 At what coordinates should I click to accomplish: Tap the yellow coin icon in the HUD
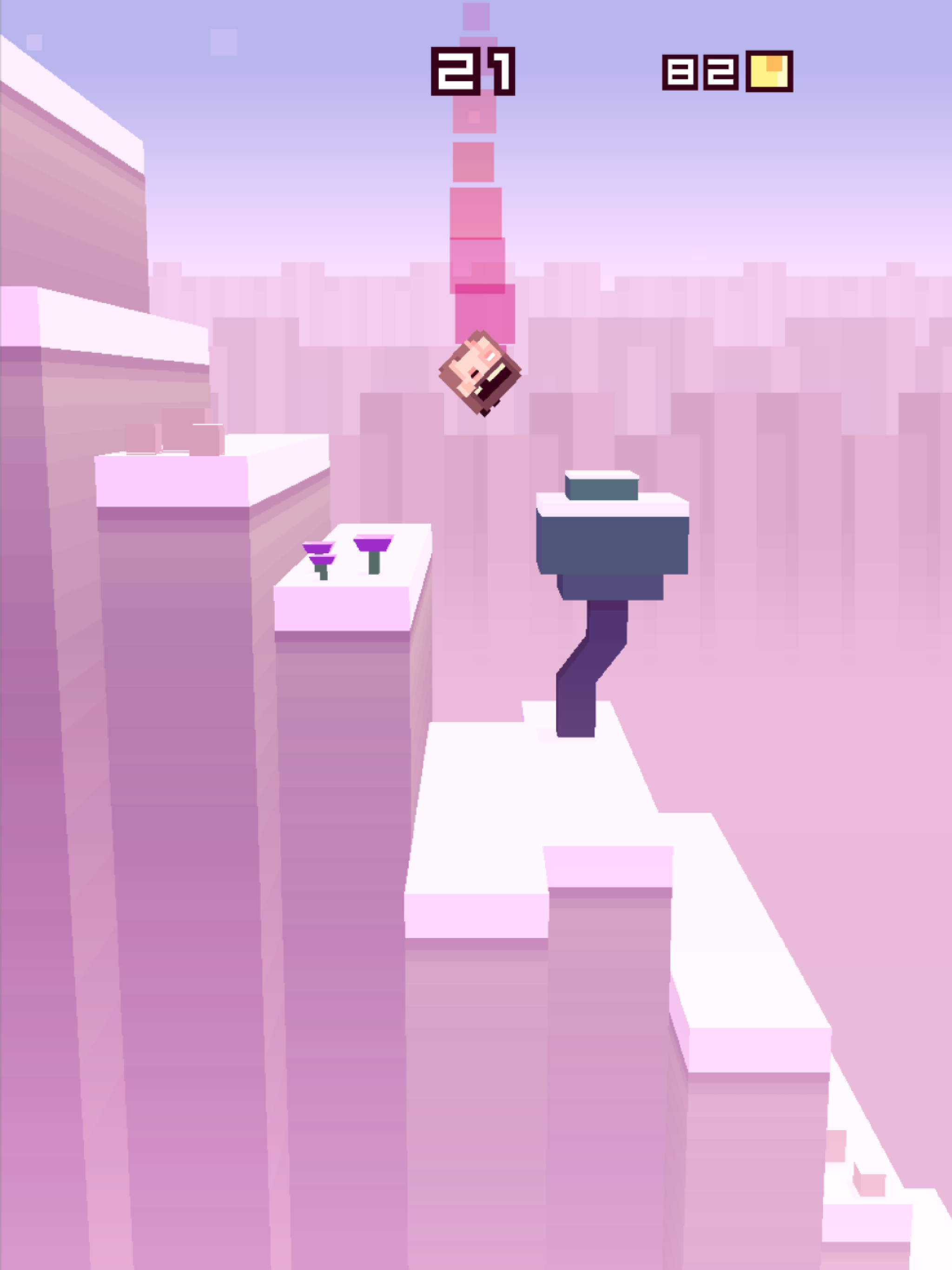click(769, 71)
